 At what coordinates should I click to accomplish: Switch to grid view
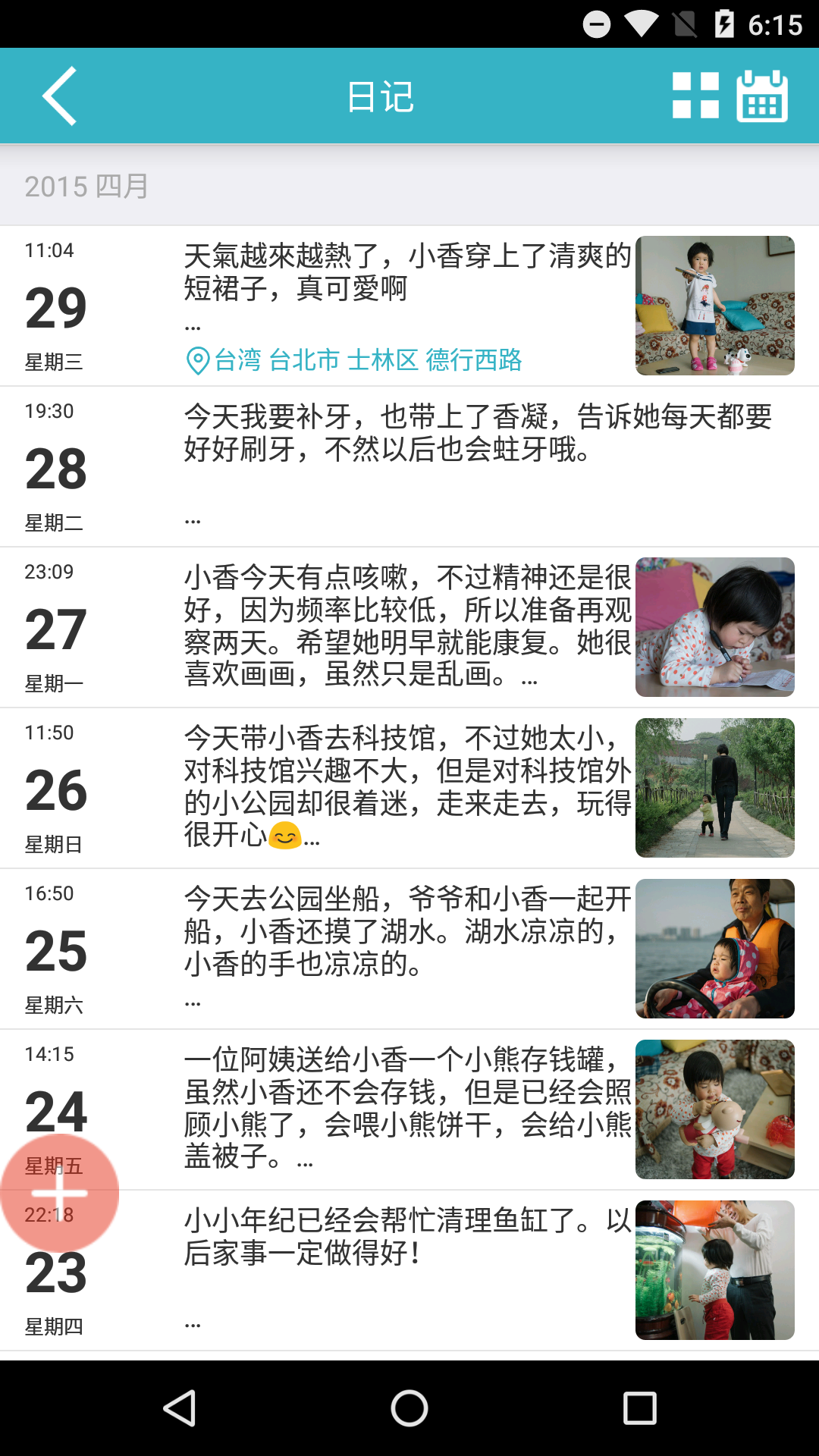(695, 96)
